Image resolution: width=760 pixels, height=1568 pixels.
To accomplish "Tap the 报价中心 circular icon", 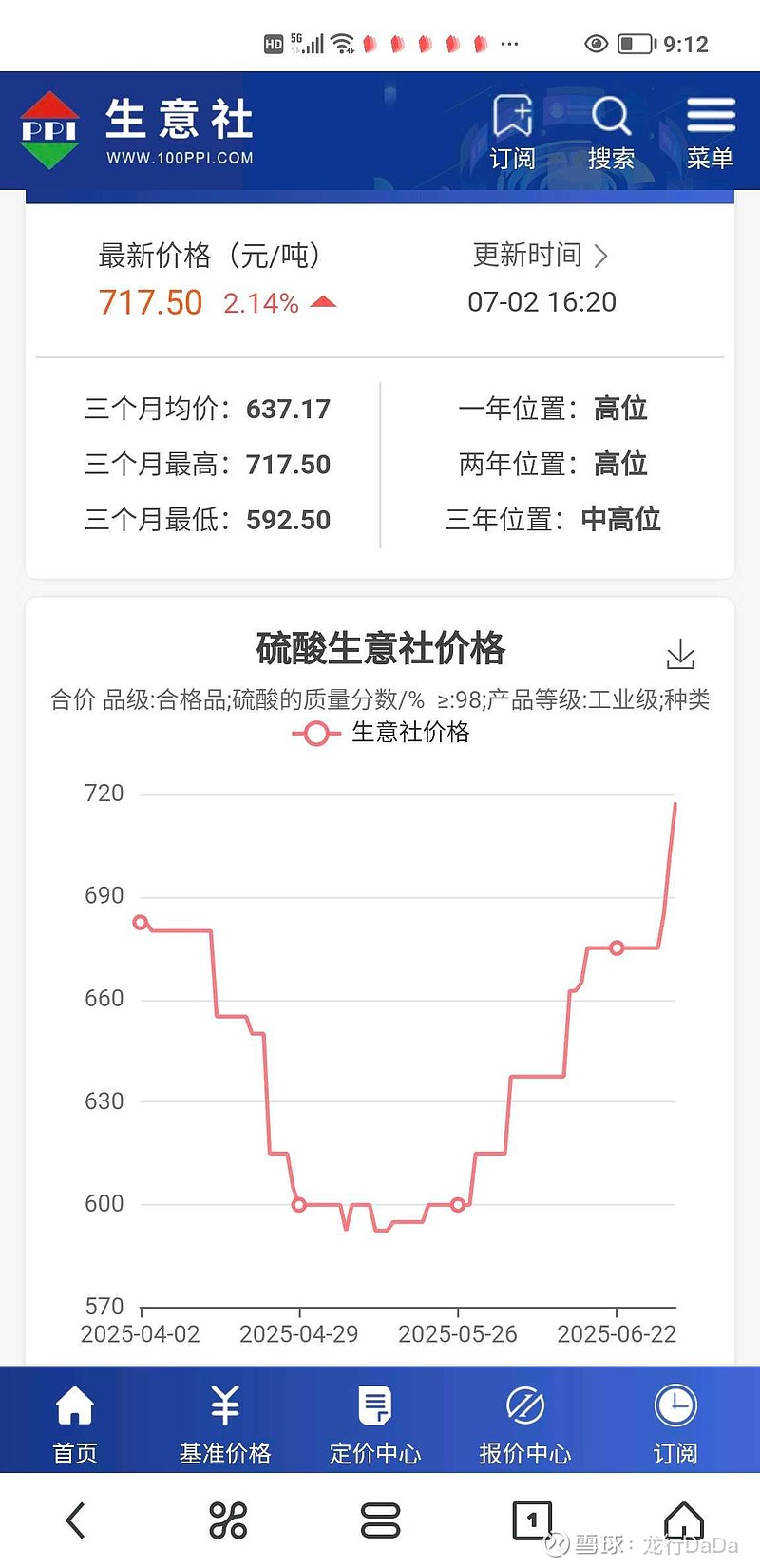I will coord(524,1405).
